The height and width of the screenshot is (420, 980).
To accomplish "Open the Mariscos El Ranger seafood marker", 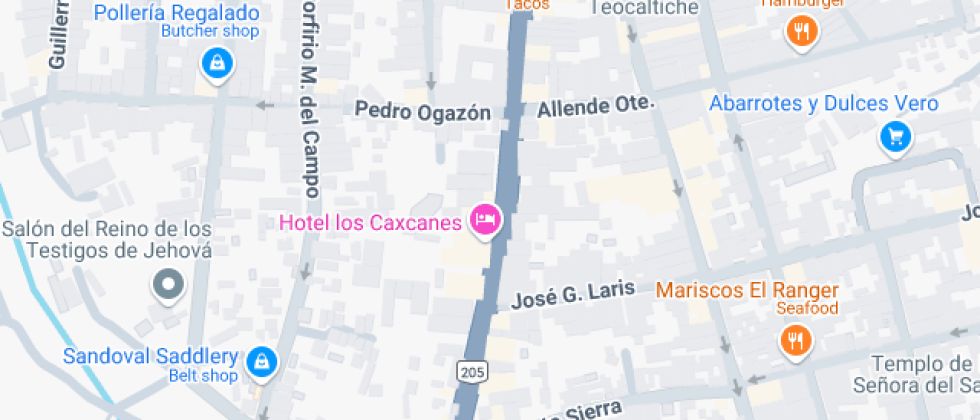I will click(x=796, y=342).
